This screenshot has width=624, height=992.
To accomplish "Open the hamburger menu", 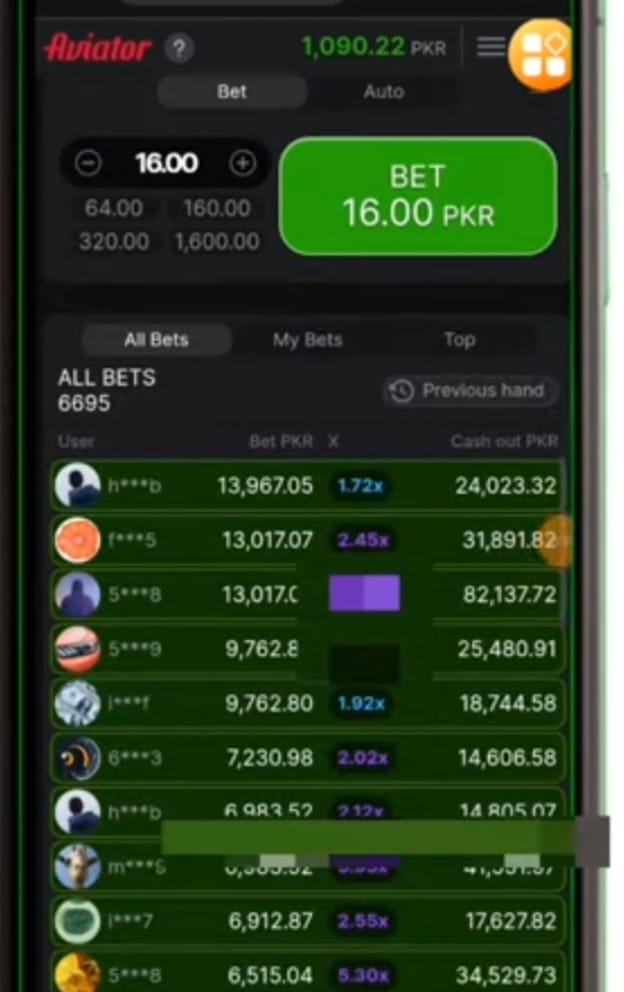I will click(490, 47).
